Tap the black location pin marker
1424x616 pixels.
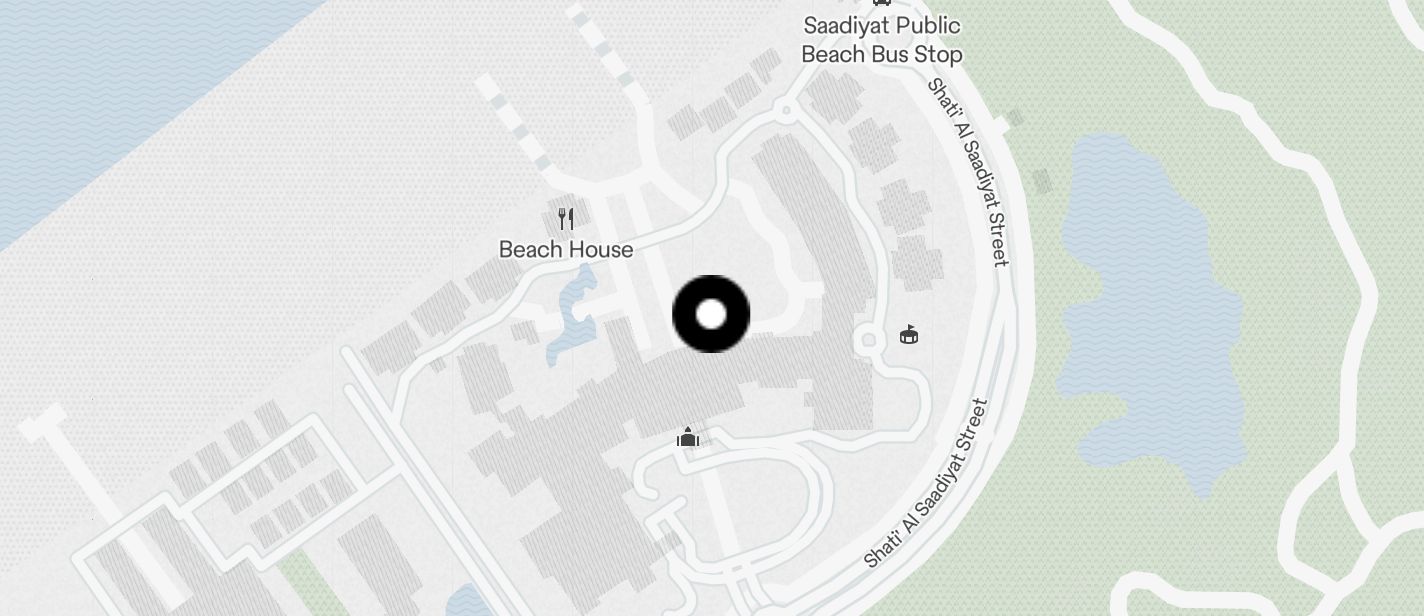pyautogui.click(x=711, y=314)
